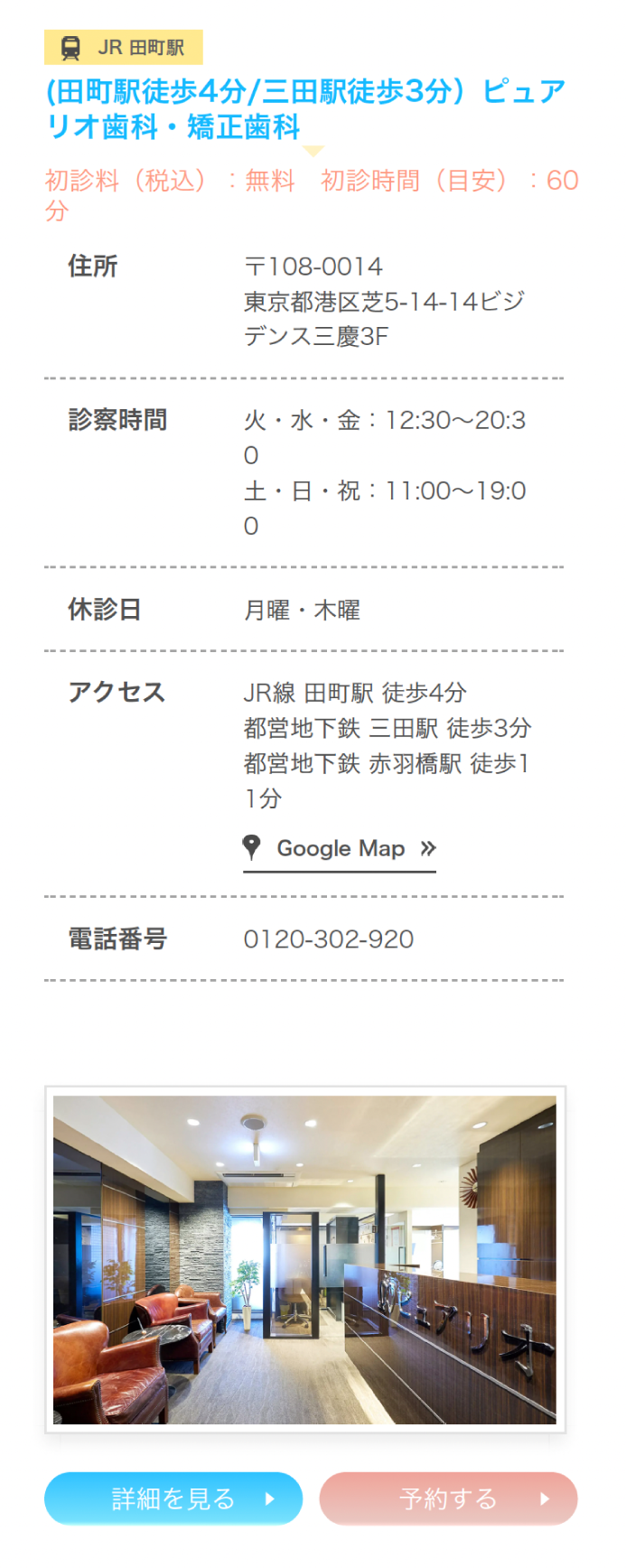The height and width of the screenshot is (1568, 626).
Task: Open the Google Map link
Action: click(340, 849)
